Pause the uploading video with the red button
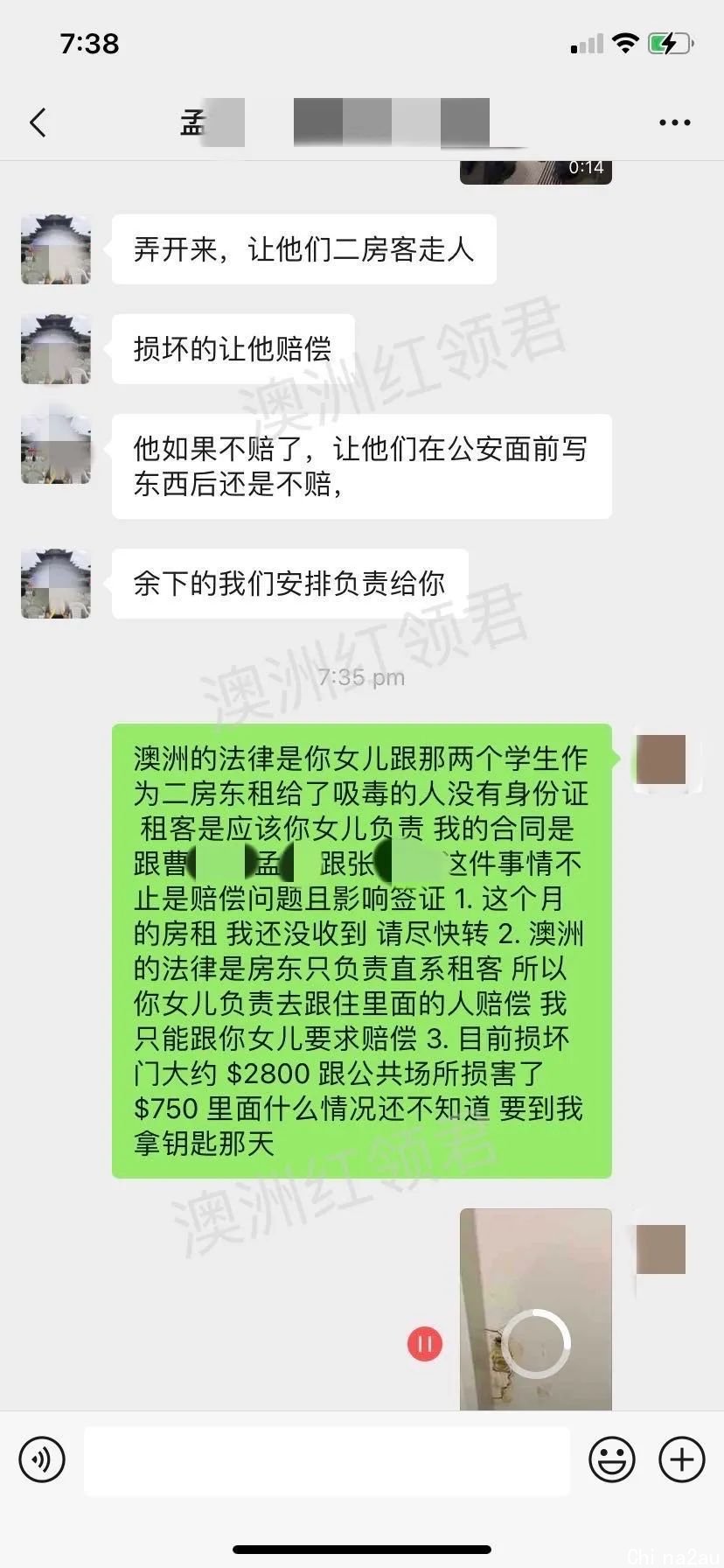This screenshot has width=724, height=1568. [x=425, y=1343]
